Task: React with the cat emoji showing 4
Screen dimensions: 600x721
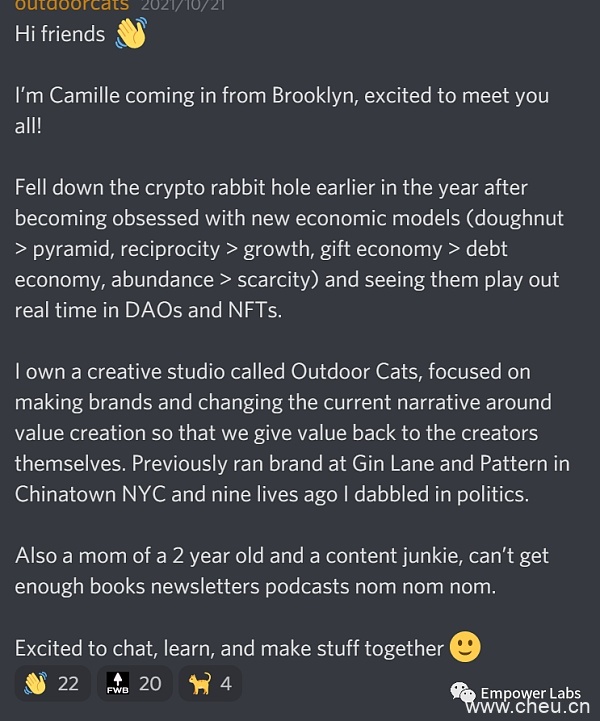Action: click(210, 683)
